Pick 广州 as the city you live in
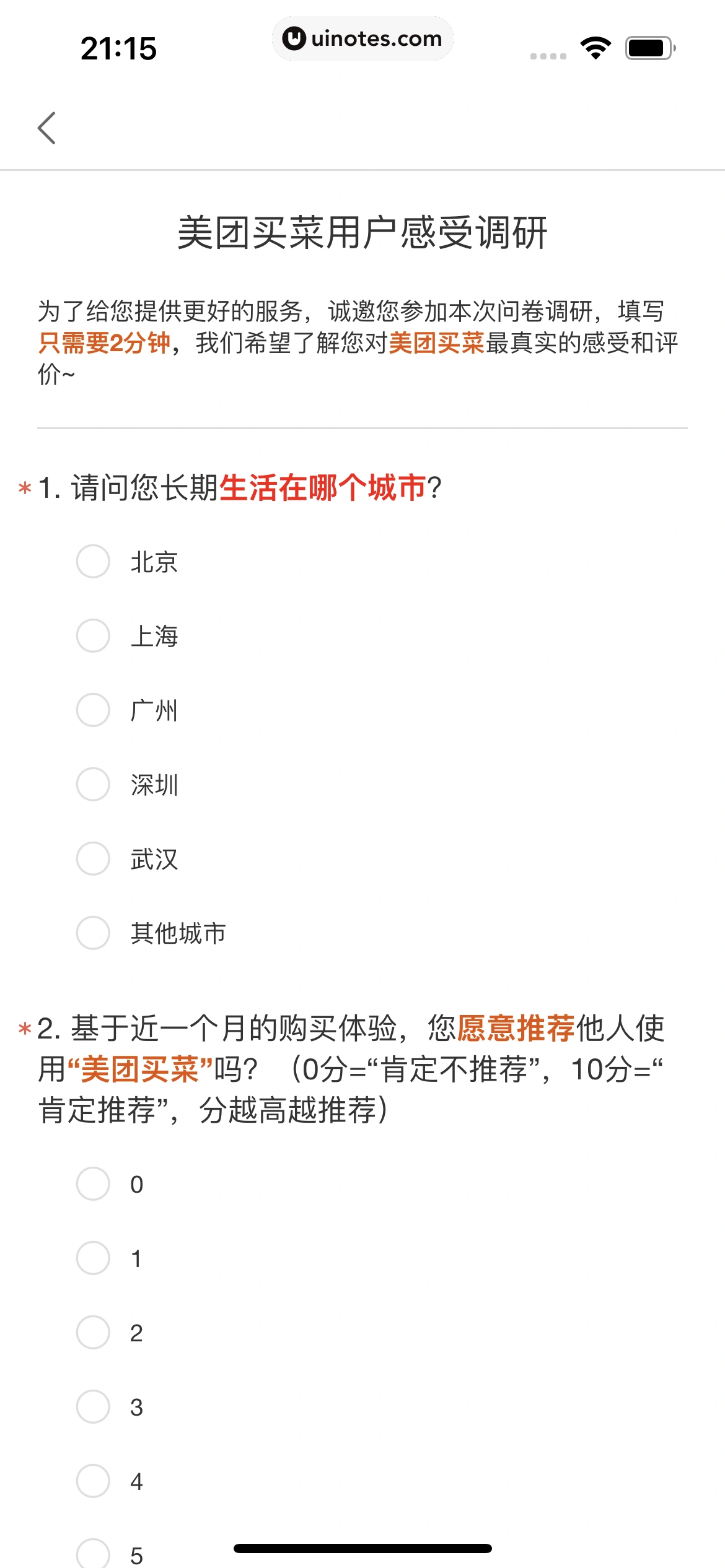This screenshot has height=1568, width=725. tap(93, 710)
